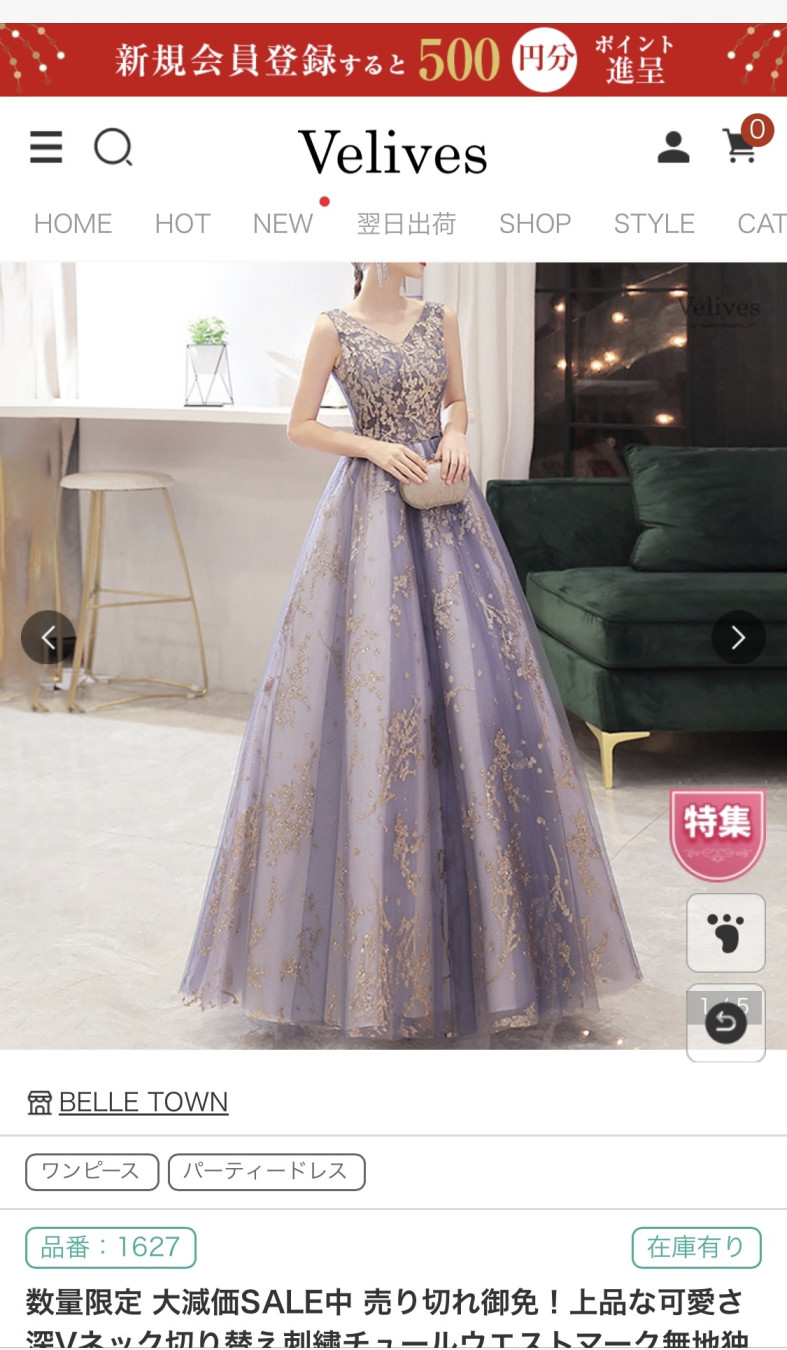Viewport: 787px width, 1350px height.
Task: Switch to the HOT tab
Action: point(182,223)
